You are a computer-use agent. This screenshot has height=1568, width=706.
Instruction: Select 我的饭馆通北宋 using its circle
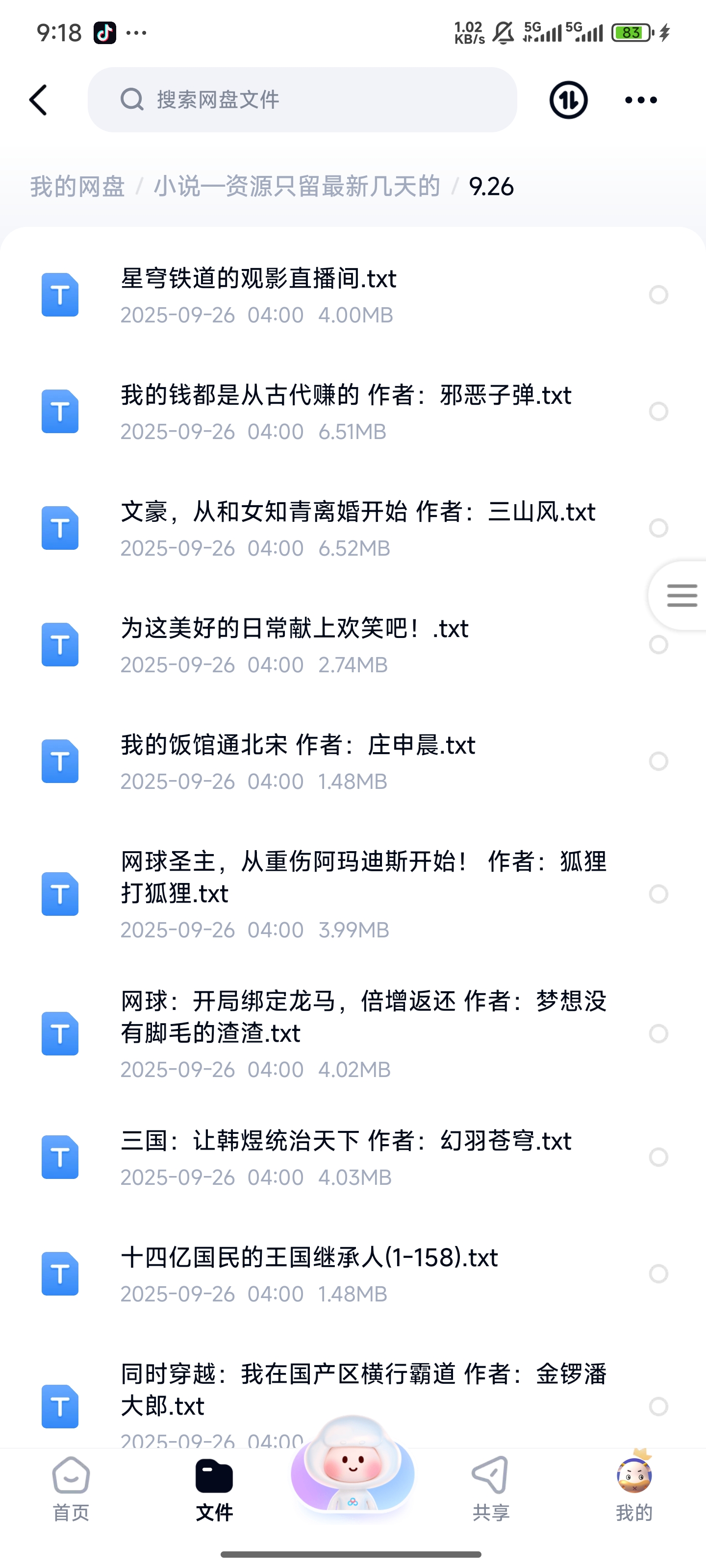click(658, 761)
